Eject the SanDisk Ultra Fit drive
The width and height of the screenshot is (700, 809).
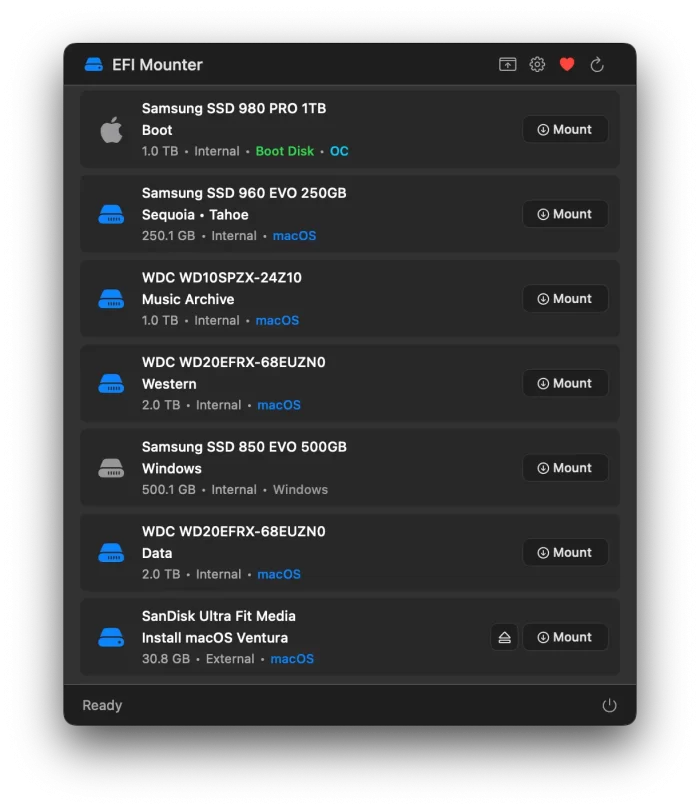pyautogui.click(x=505, y=637)
